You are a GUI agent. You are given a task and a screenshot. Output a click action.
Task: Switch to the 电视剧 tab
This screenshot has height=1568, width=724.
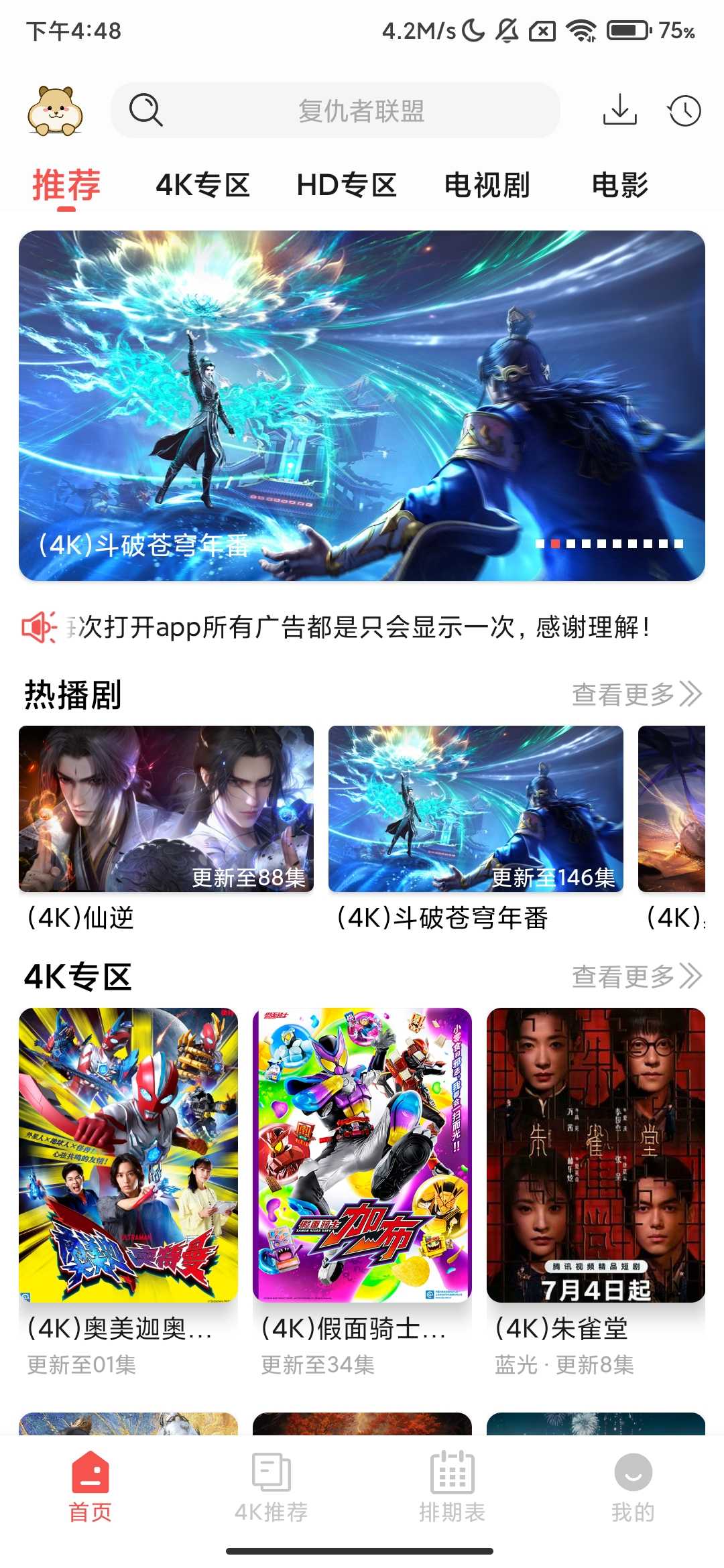coord(486,186)
